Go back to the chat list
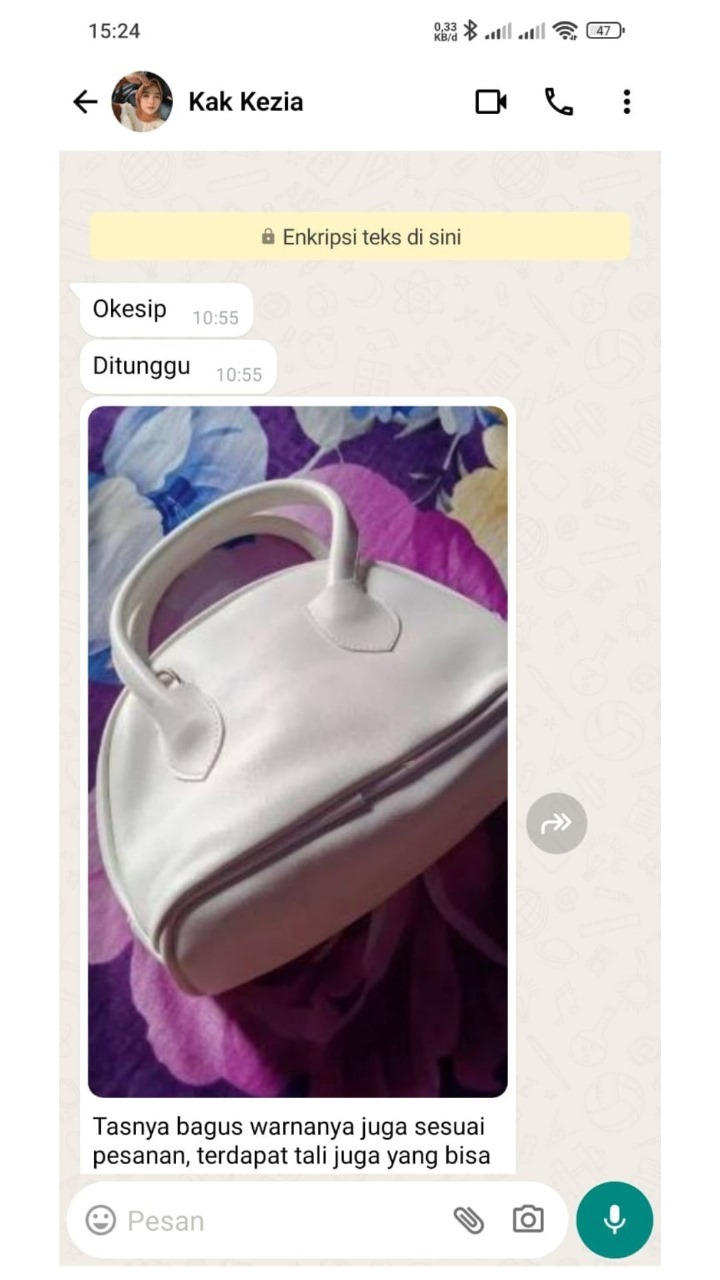 (x=85, y=102)
